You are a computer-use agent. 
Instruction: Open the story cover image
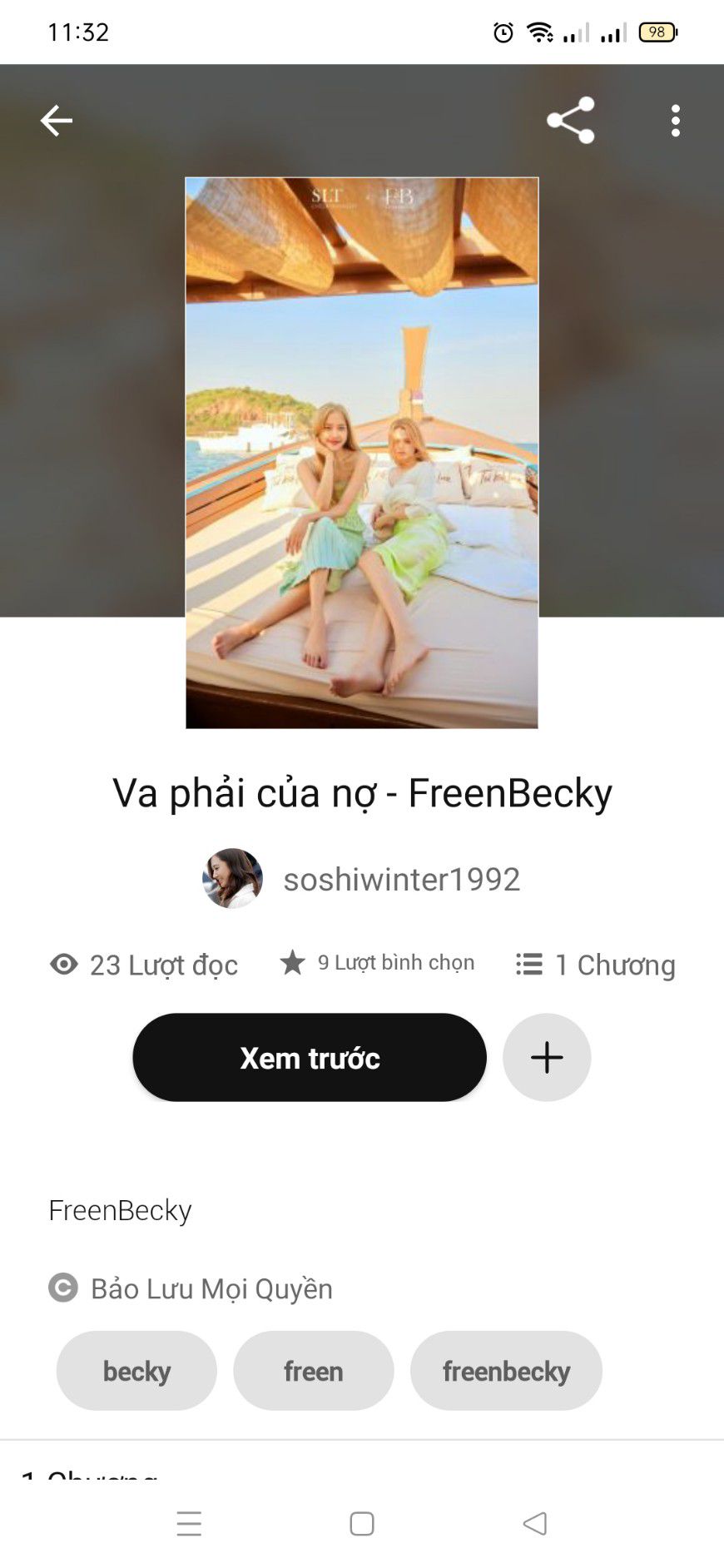(362, 453)
